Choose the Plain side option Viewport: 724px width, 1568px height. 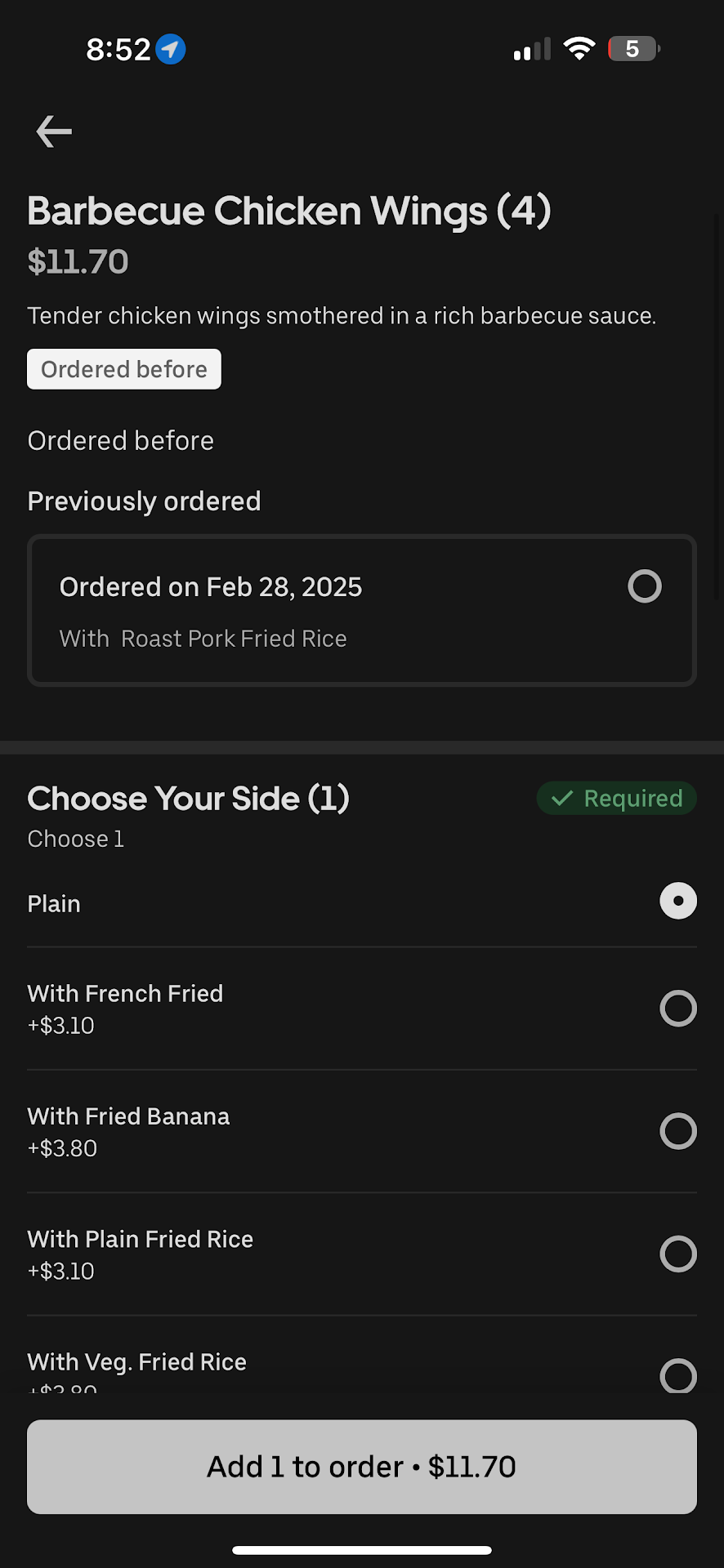(x=677, y=901)
